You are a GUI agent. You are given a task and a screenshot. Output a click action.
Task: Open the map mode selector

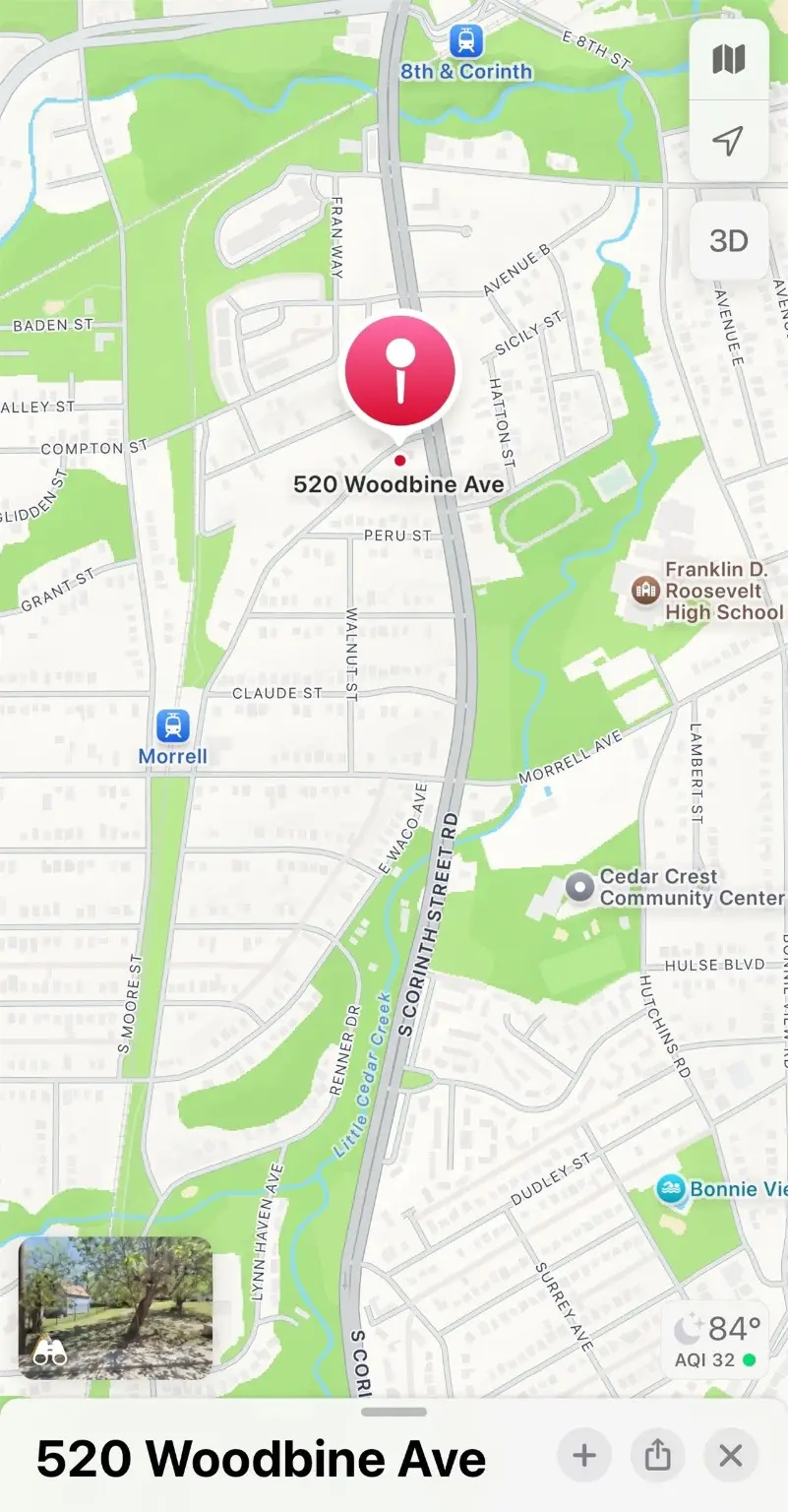728,59
